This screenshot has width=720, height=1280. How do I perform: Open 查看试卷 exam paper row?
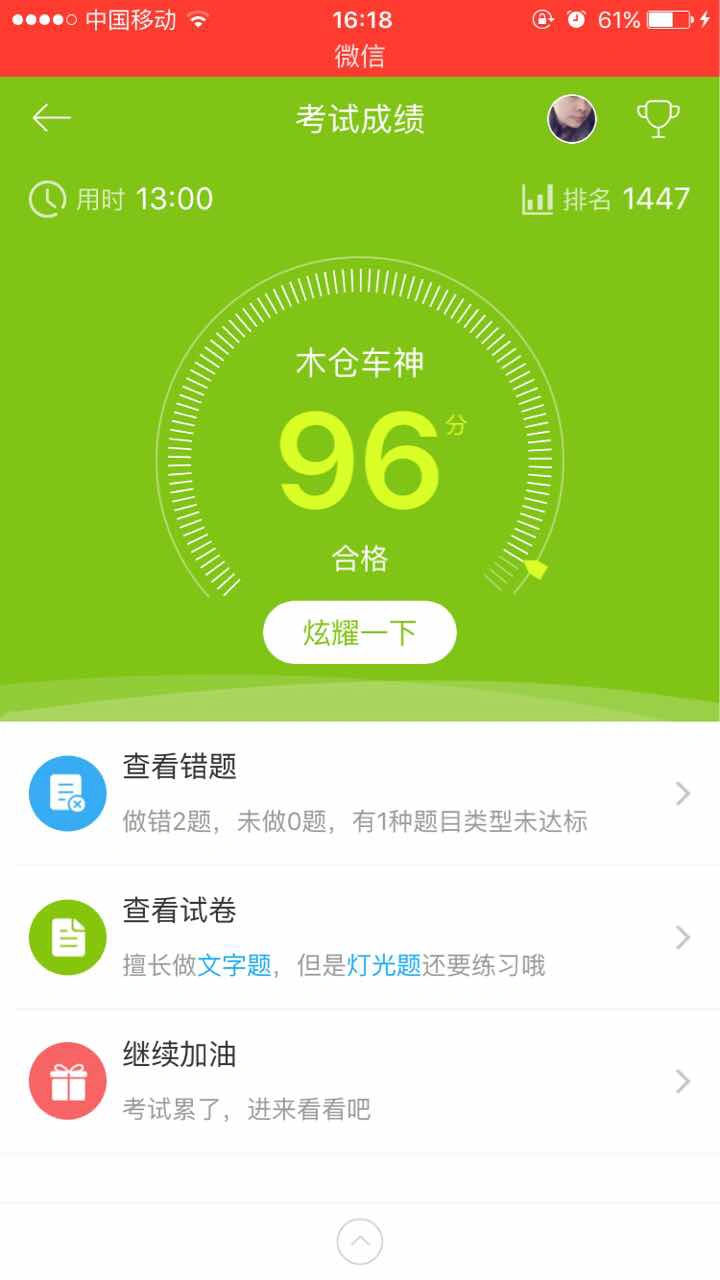pyautogui.click(x=360, y=937)
